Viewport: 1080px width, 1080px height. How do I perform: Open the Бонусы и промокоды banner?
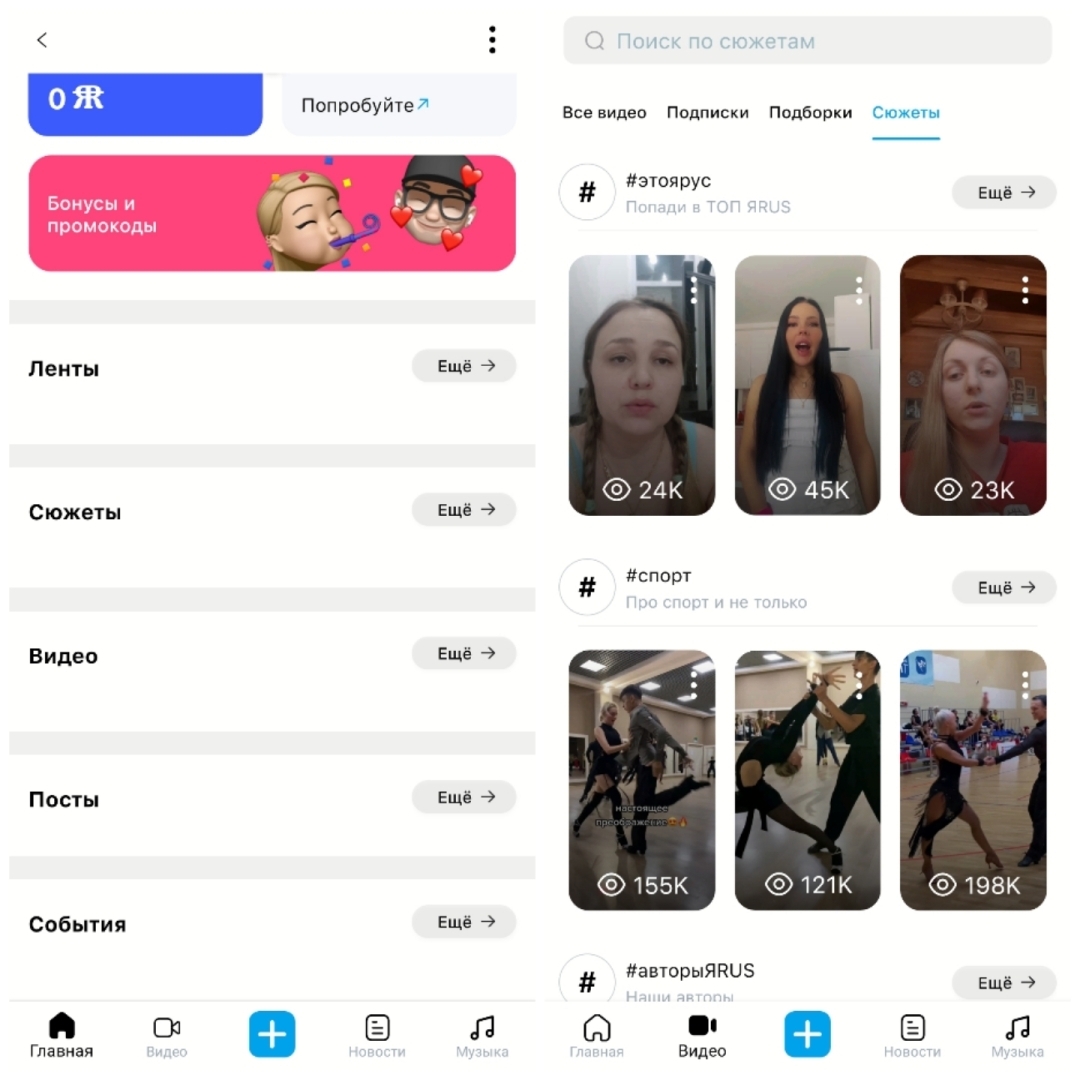coord(271,213)
